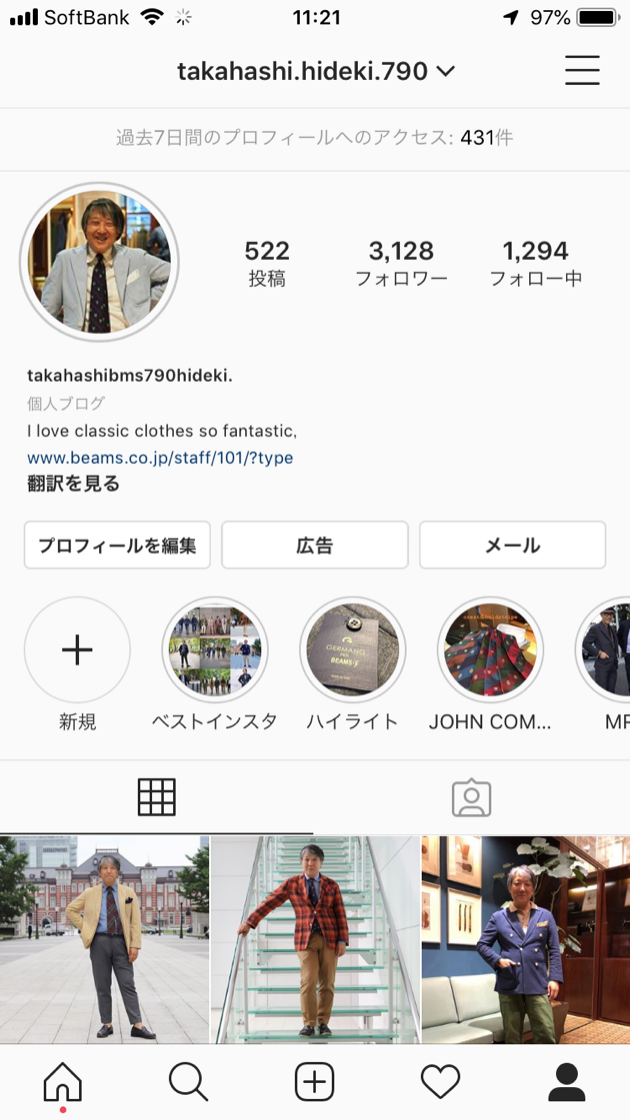
Task: Tap プロフィールを編集 button
Action: (117, 545)
